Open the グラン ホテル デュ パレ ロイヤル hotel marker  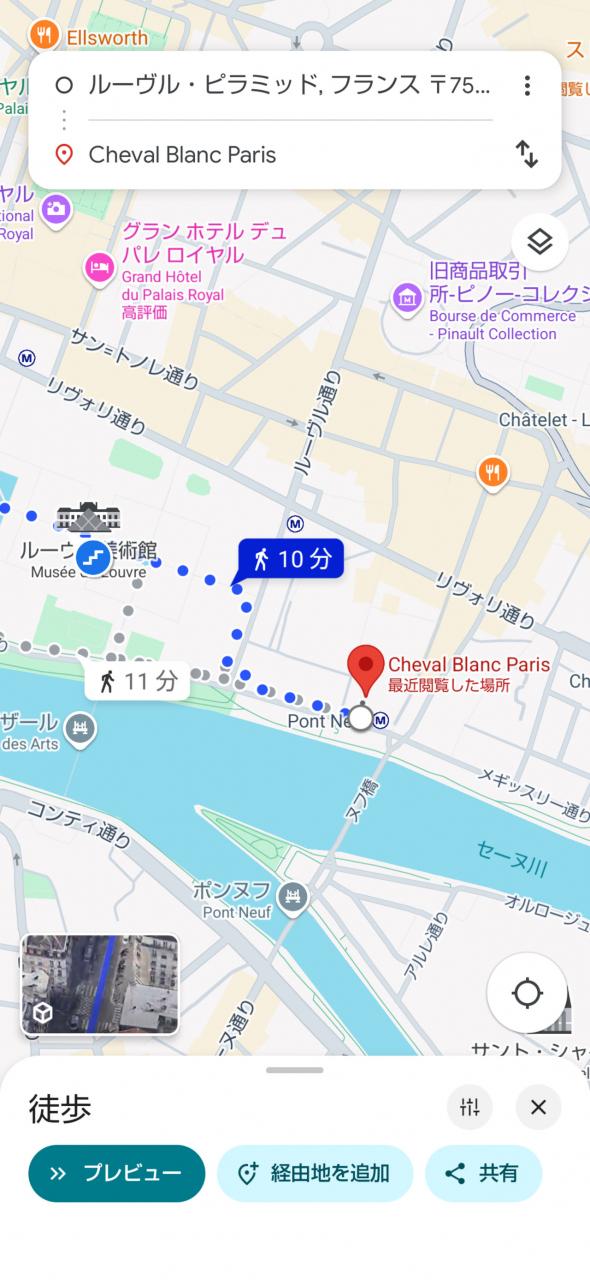pos(99,267)
